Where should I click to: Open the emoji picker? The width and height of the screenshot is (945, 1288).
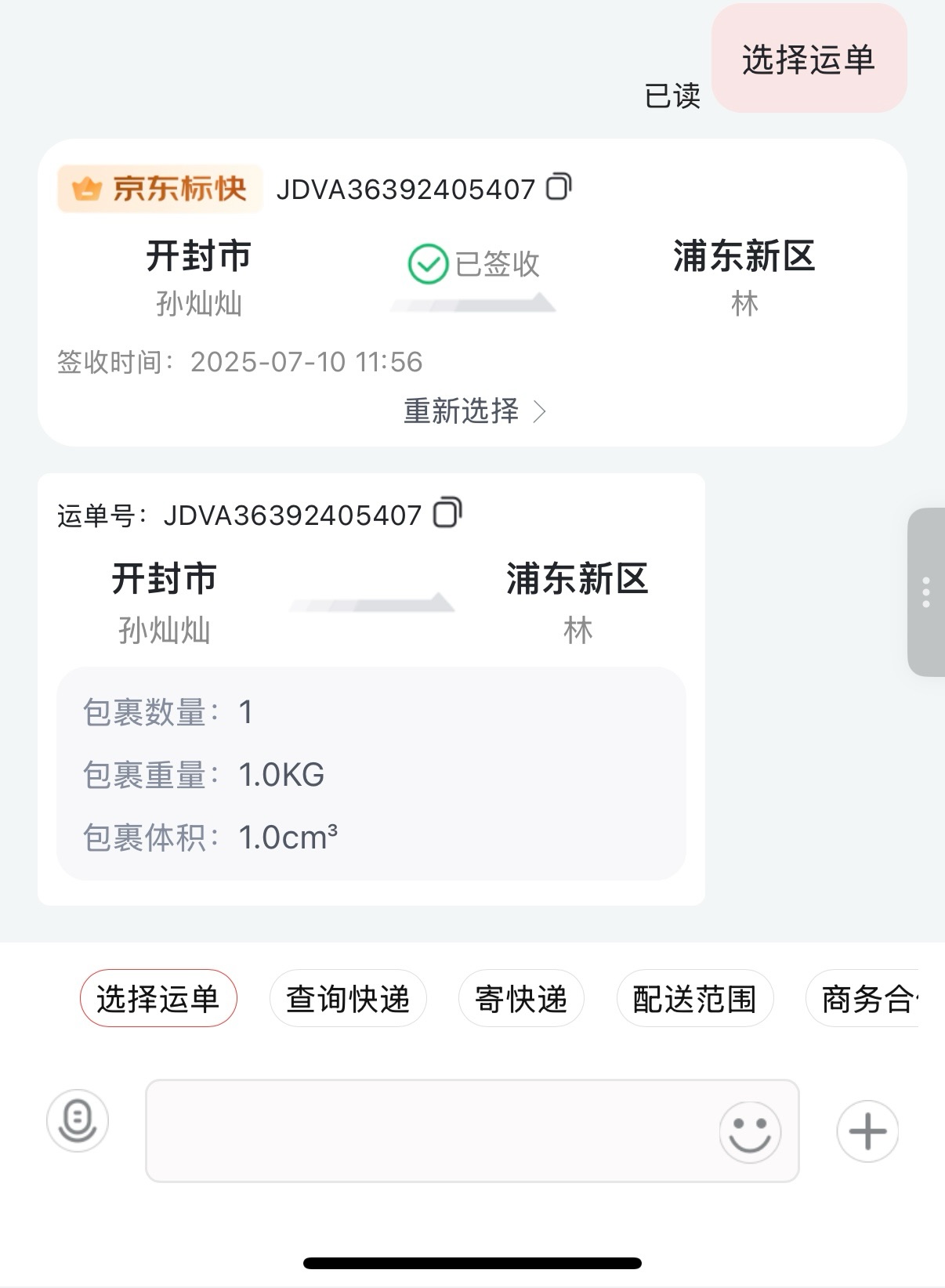pyautogui.click(x=750, y=1132)
